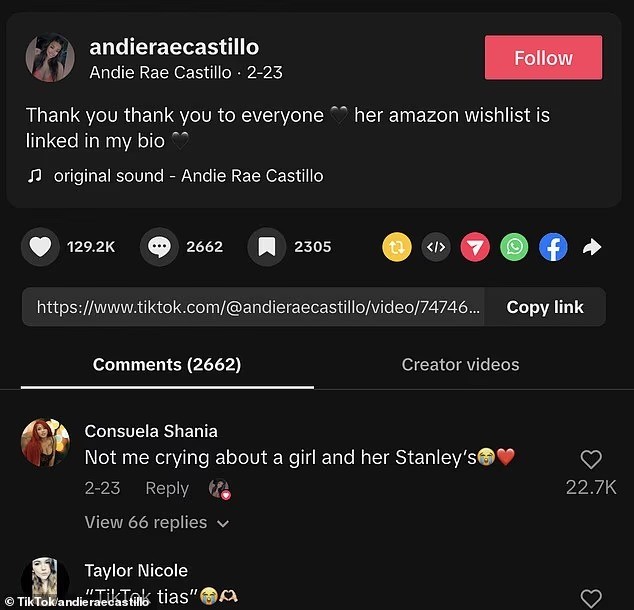The height and width of the screenshot is (610, 634).
Task: Repost the video with the yellow icon
Action: click(x=397, y=247)
